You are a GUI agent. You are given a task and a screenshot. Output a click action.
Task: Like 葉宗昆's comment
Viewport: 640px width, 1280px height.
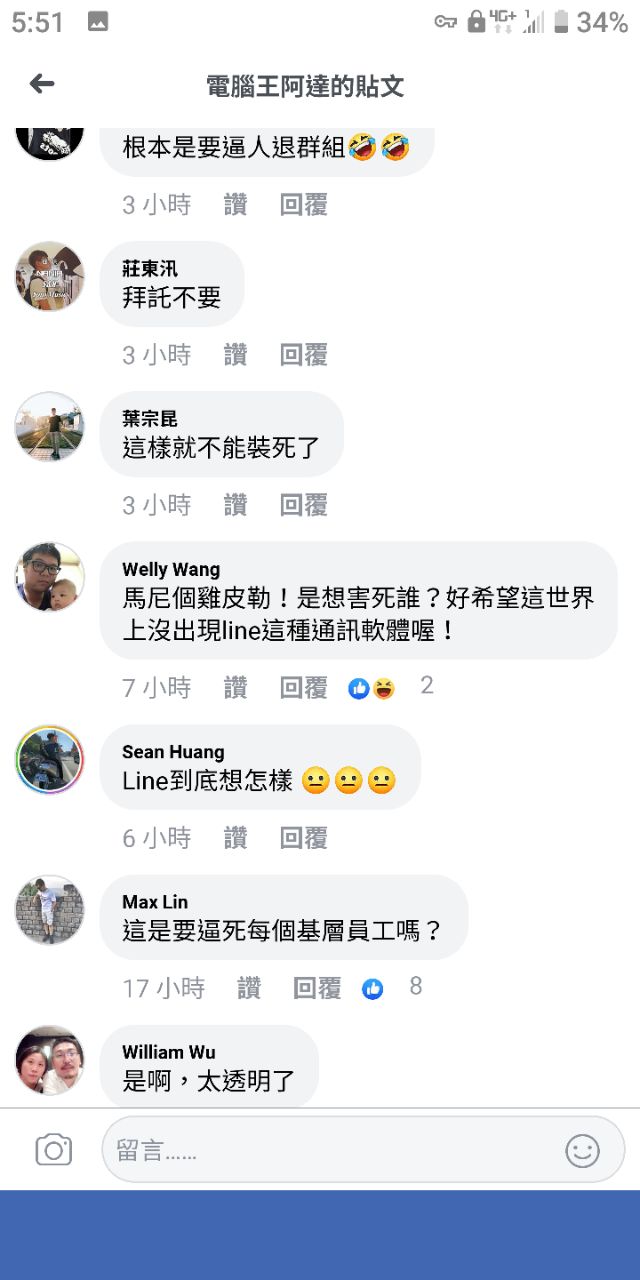pos(235,505)
